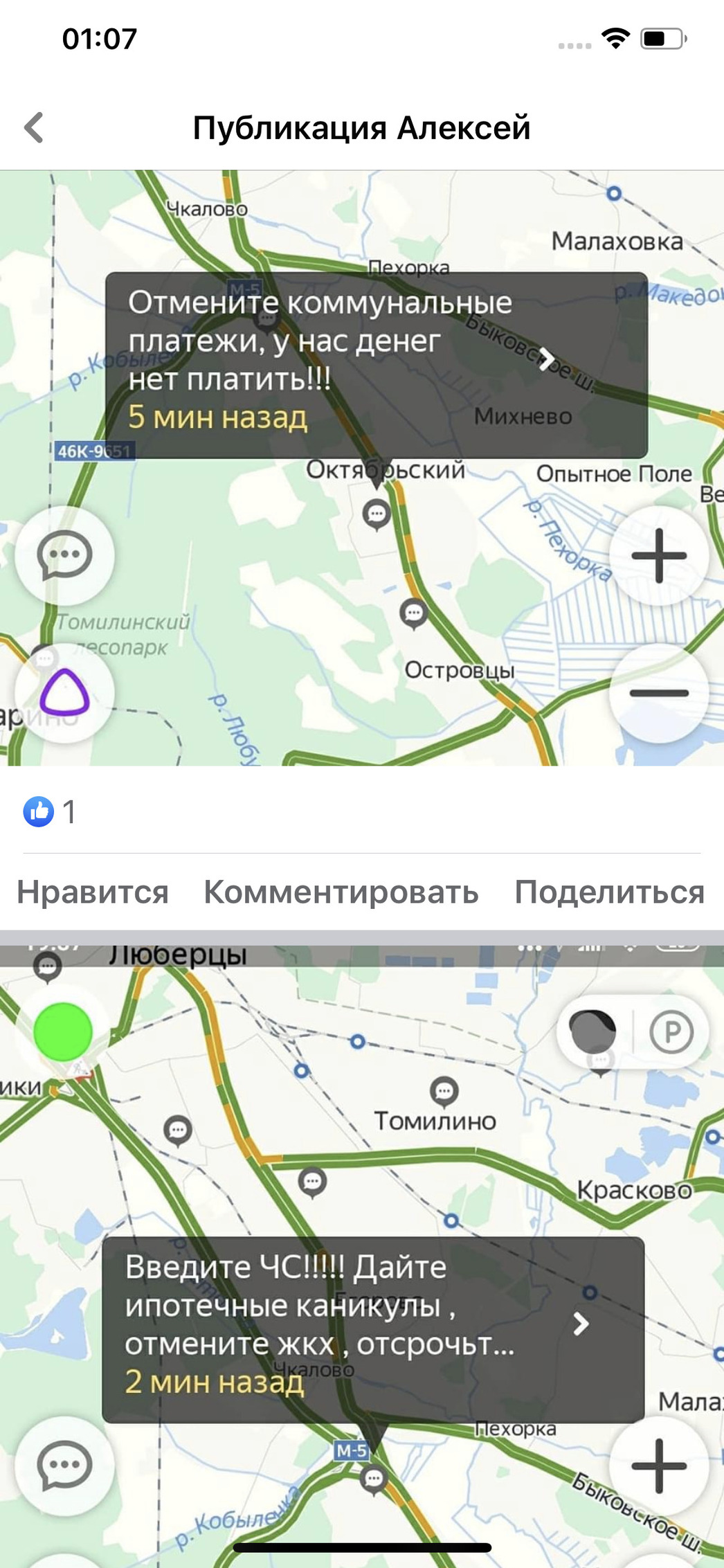Tap Поделиться to share the post
The image size is (724, 1568).
coord(609,892)
